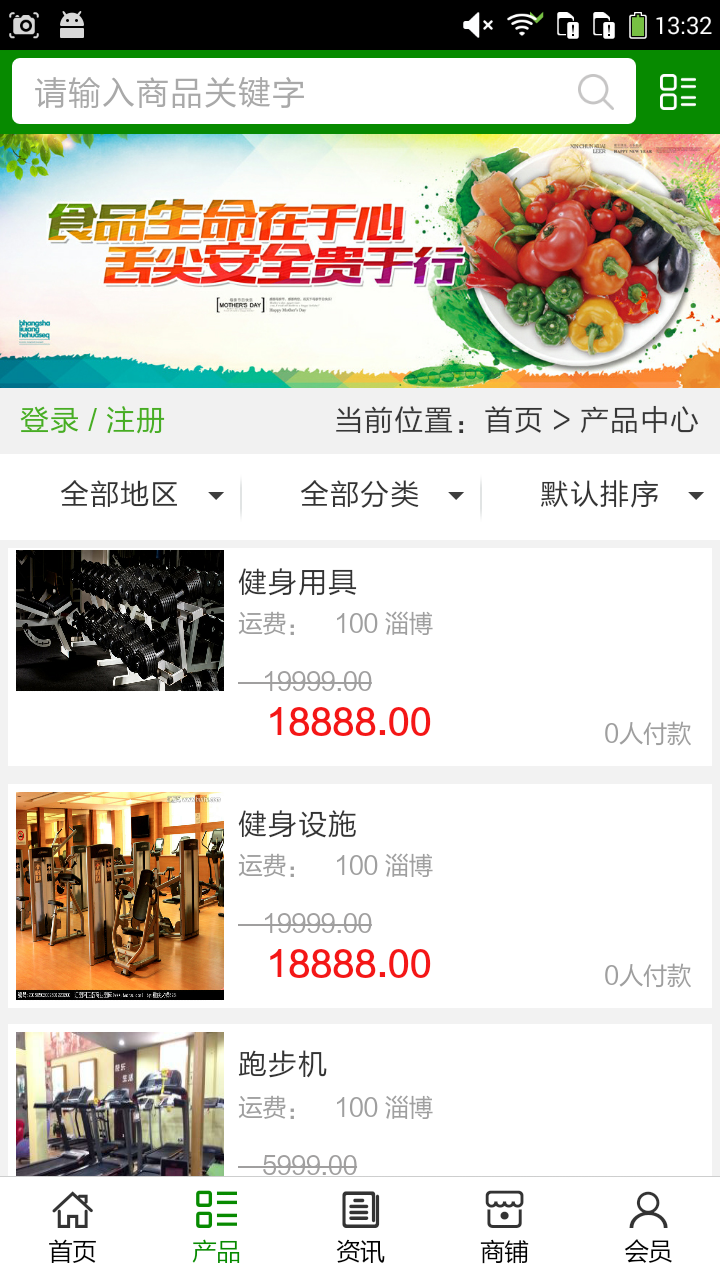Tap the product keyword search field
The height and width of the screenshot is (1280, 720).
click(300, 92)
